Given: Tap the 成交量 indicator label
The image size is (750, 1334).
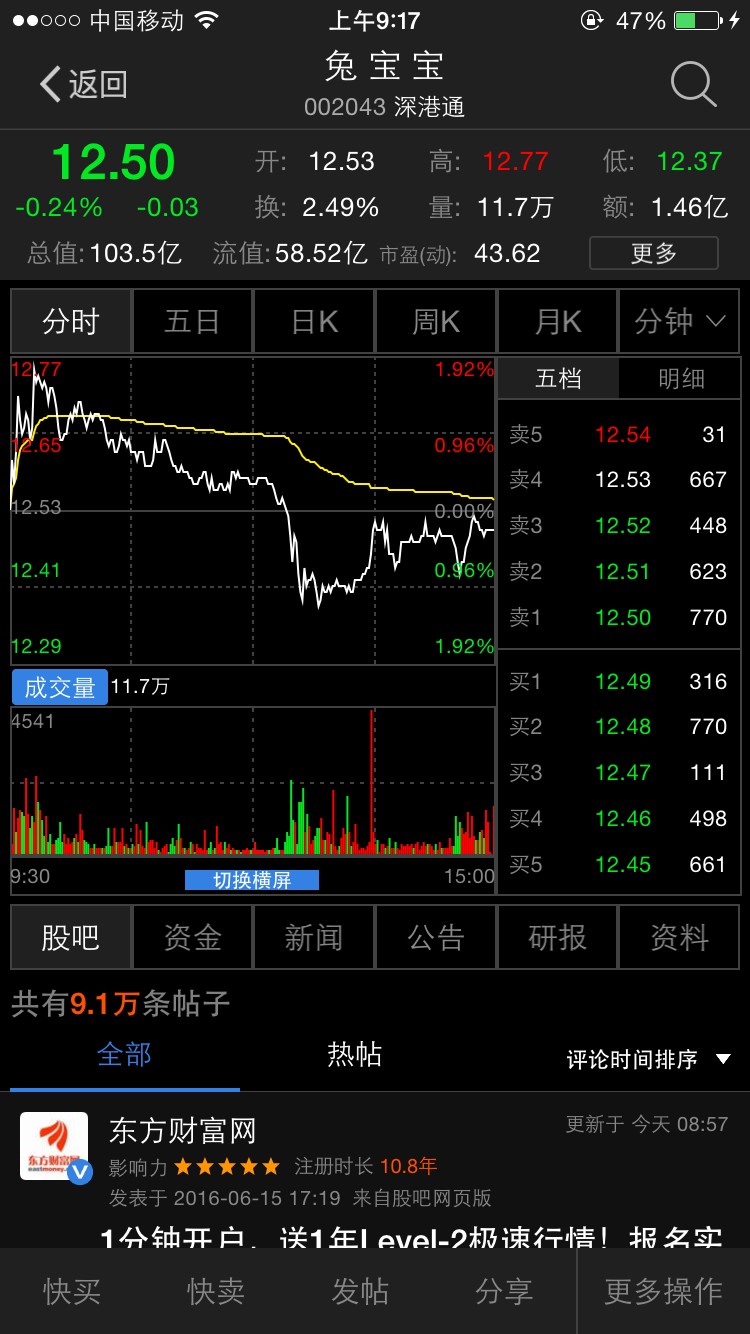Looking at the screenshot, I should (60, 687).
